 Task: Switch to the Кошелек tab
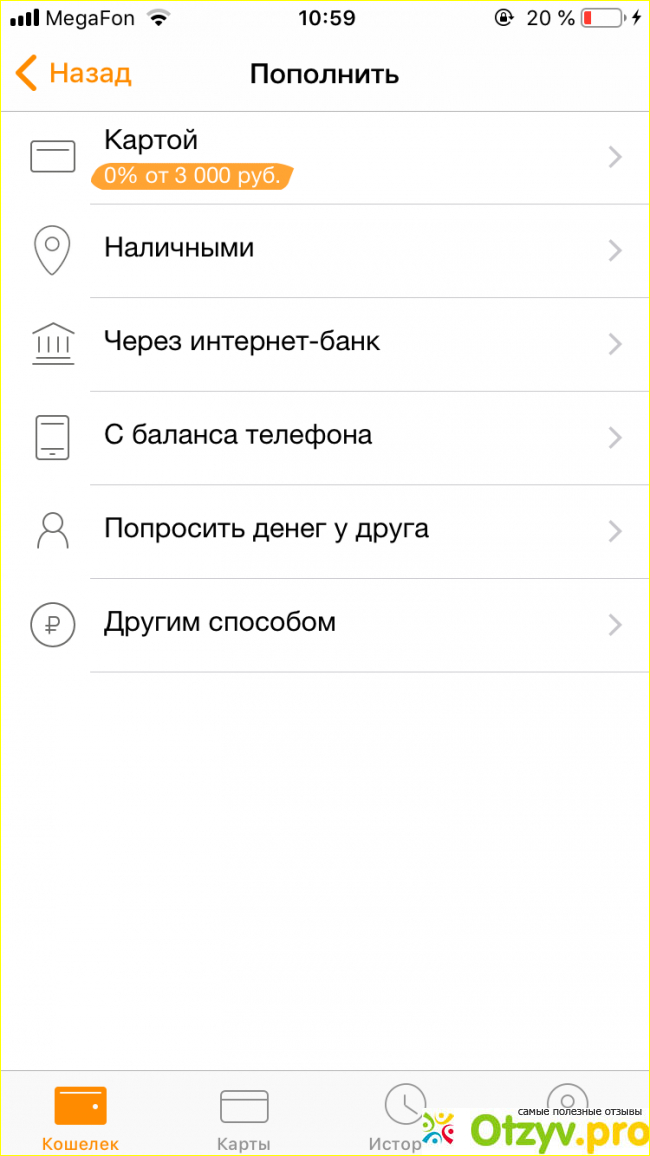tap(80, 1118)
